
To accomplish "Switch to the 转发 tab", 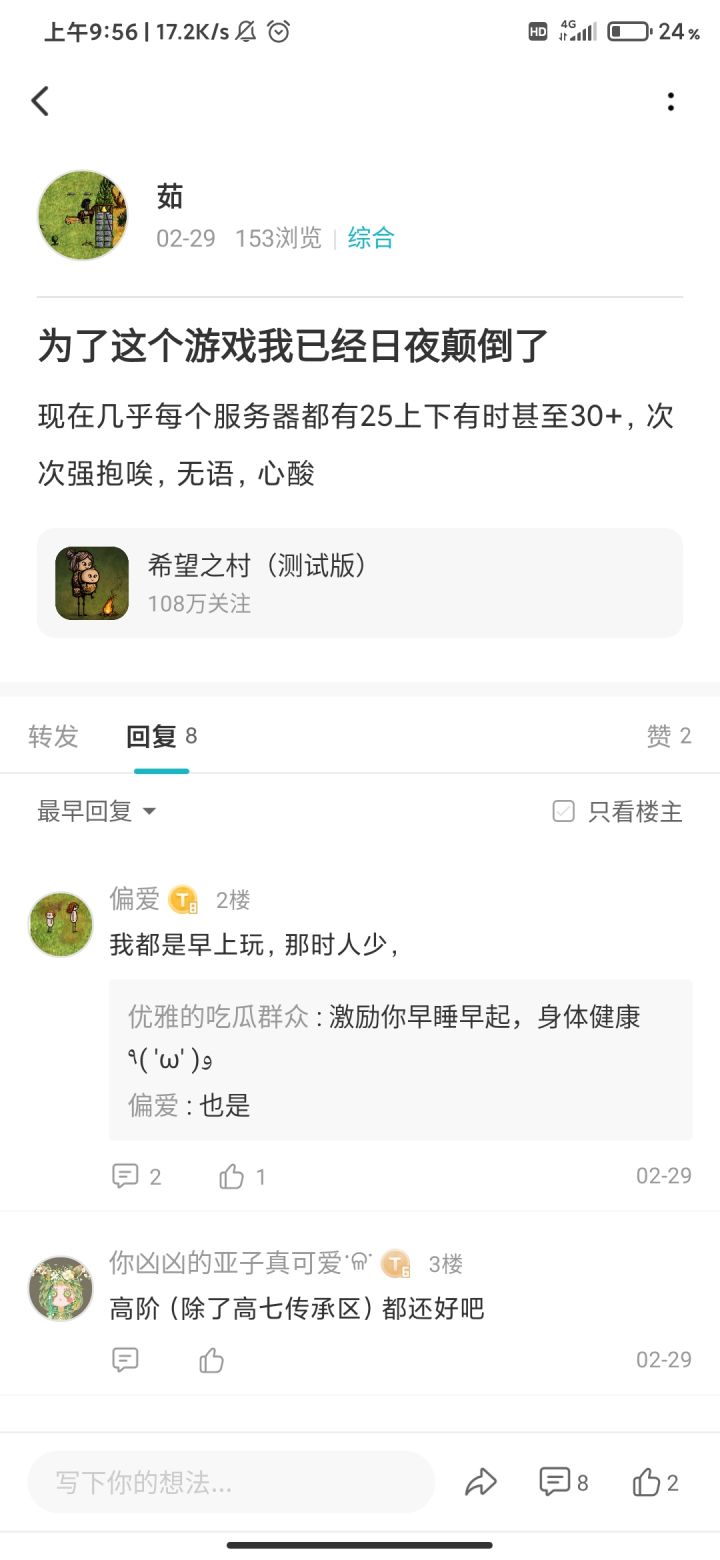I will point(53,737).
